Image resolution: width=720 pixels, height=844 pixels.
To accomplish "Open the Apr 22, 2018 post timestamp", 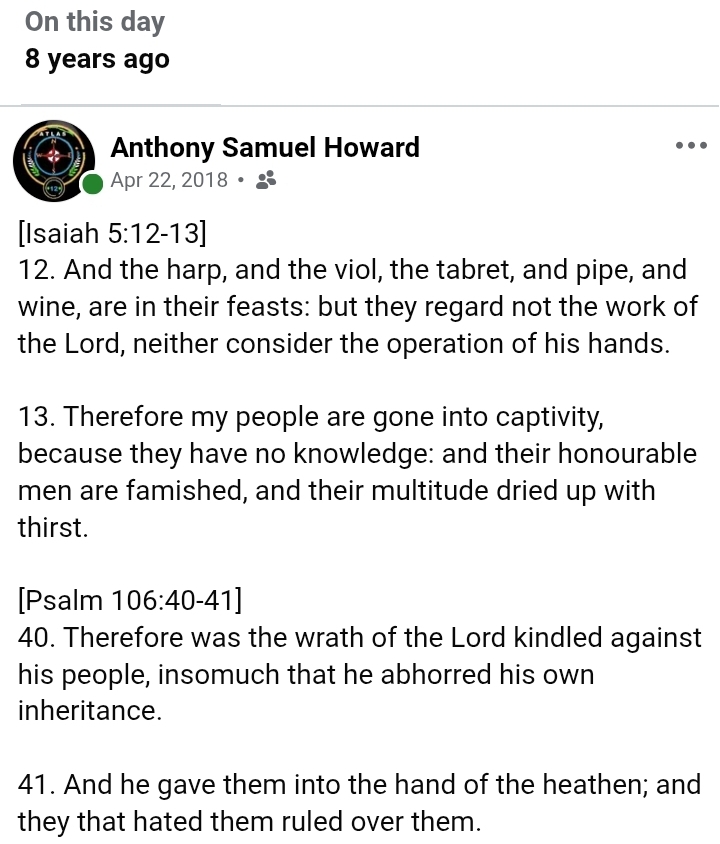I will 168,181.
